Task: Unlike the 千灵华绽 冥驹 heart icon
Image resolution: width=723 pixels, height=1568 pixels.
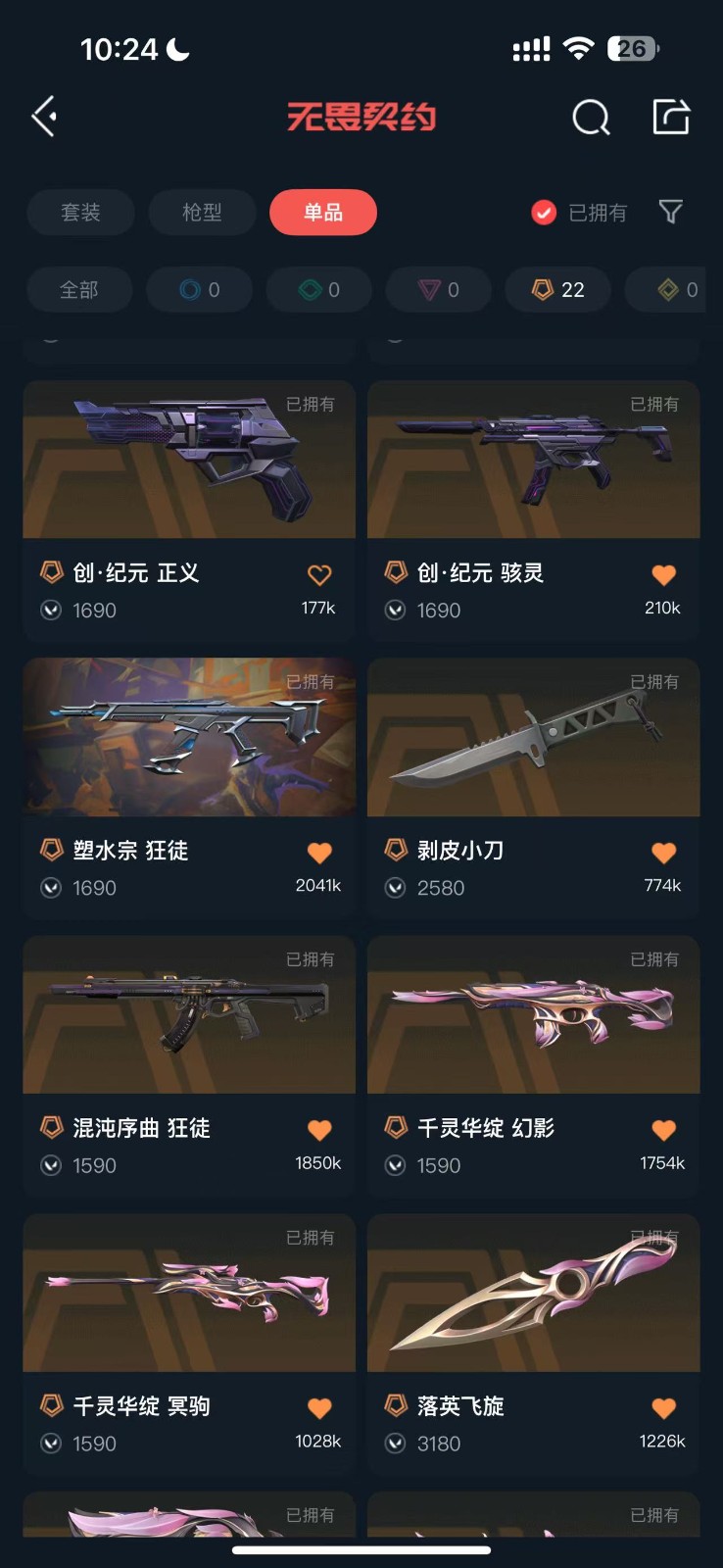Action: 319,1408
